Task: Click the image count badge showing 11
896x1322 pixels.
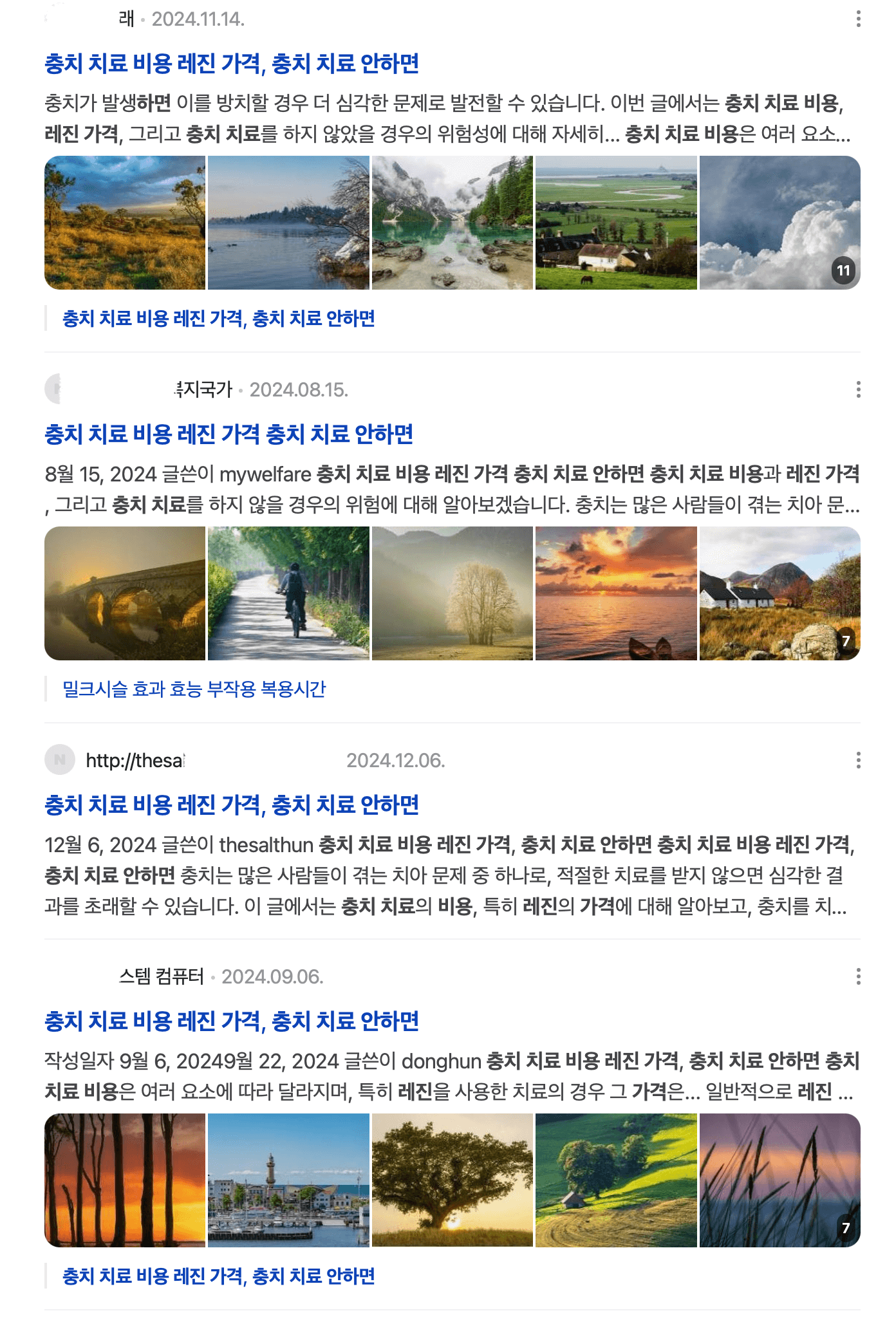Action: pos(843,271)
